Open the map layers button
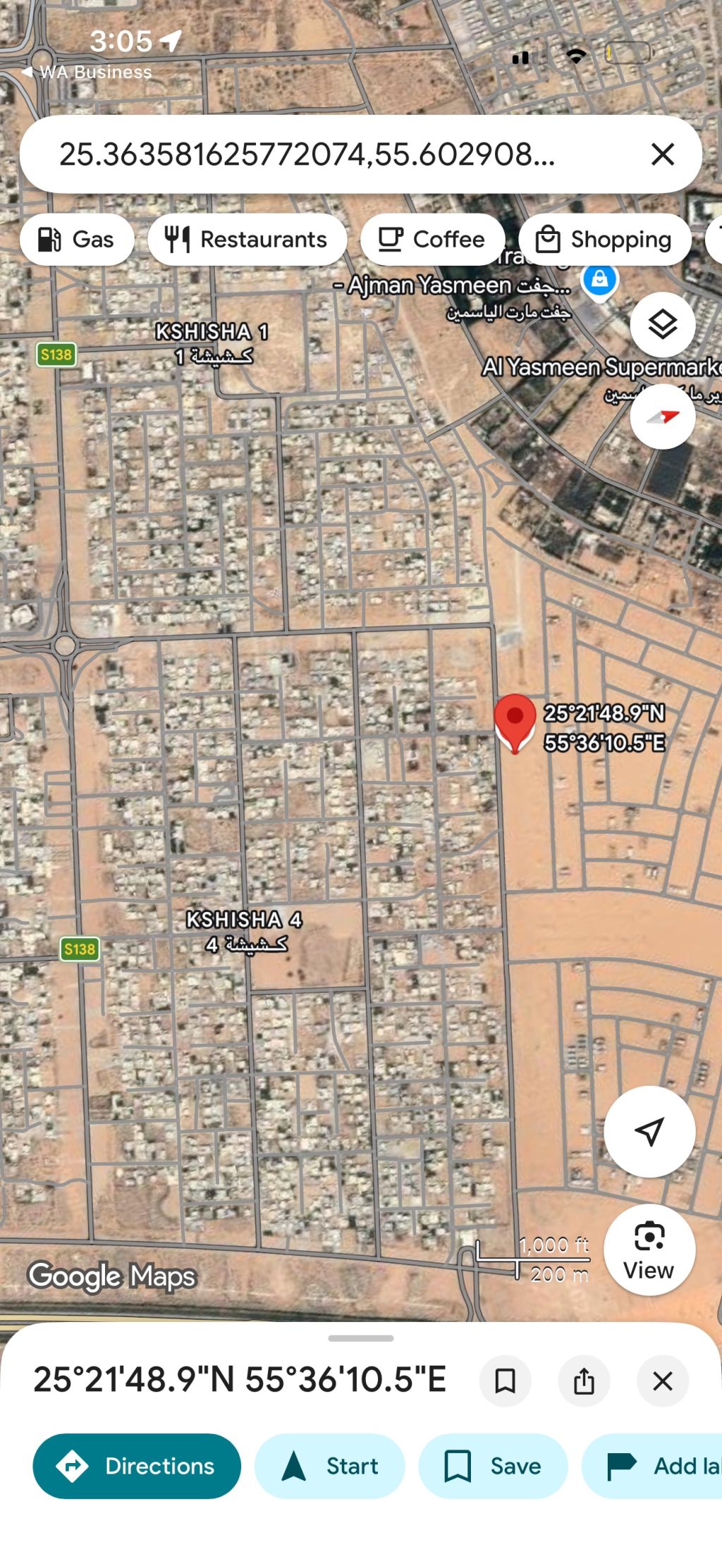This screenshot has height=1568, width=722. tap(662, 325)
